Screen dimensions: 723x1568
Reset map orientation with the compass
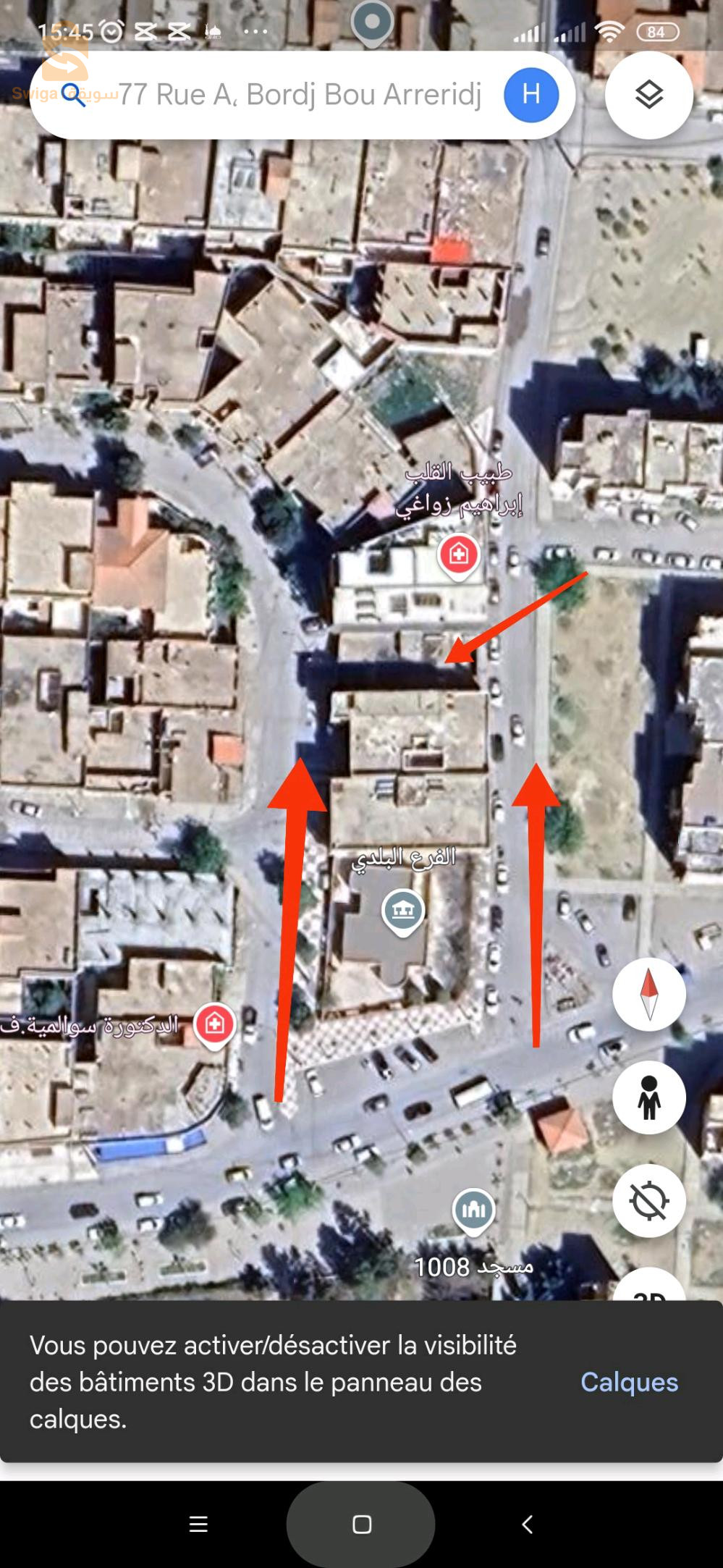[648, 994]
